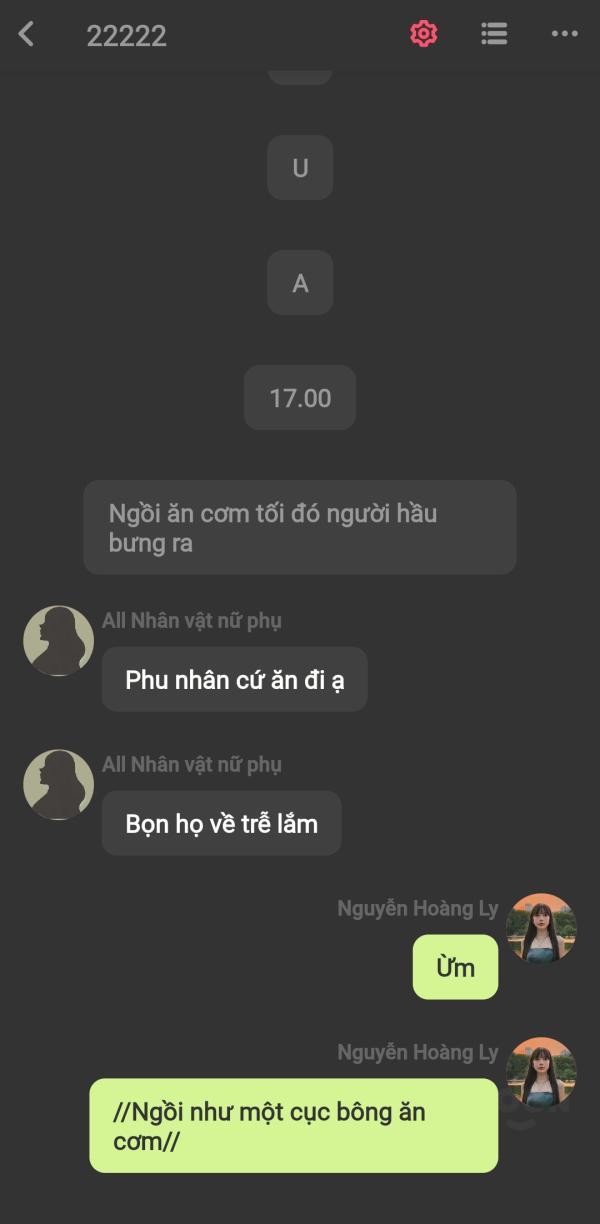Tap avatar beside "Bọn họ về trễ lắm"

[x=58, y=785]
